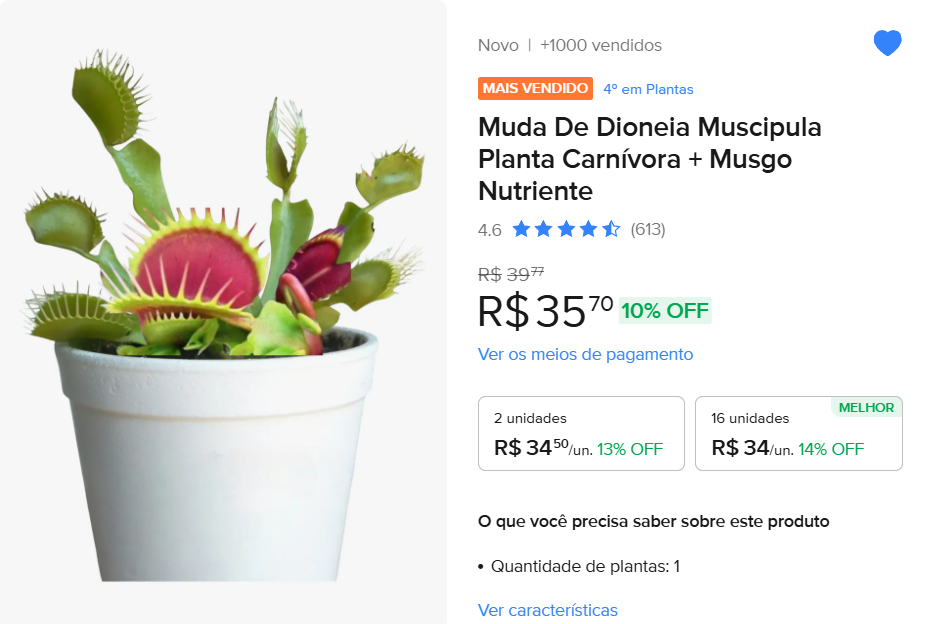Image resolution: width=925 pixels, height=624 pixels.
Task: Select the 16 unidades best offer
Action: (x=798, y=433)
